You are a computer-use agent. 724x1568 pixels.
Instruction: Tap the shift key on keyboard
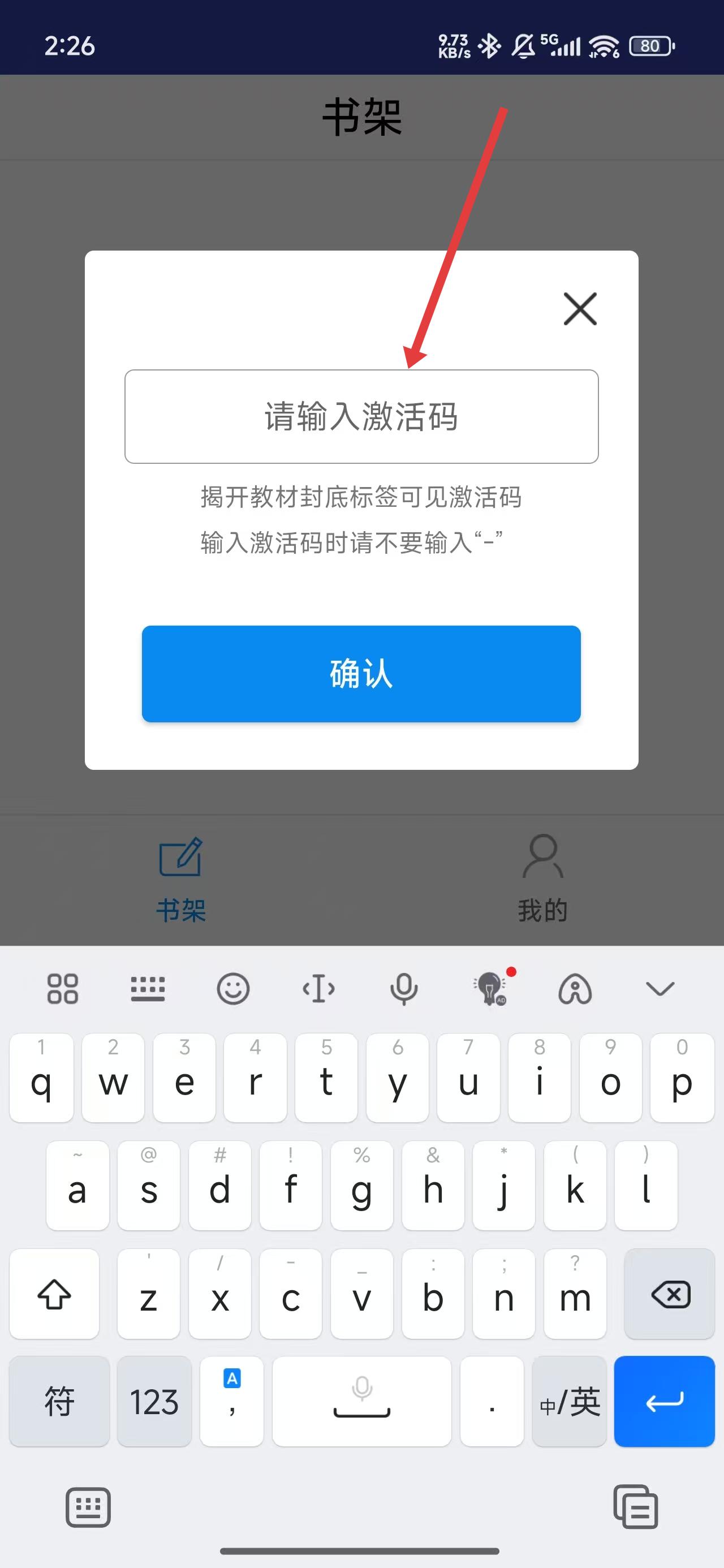54,1294
